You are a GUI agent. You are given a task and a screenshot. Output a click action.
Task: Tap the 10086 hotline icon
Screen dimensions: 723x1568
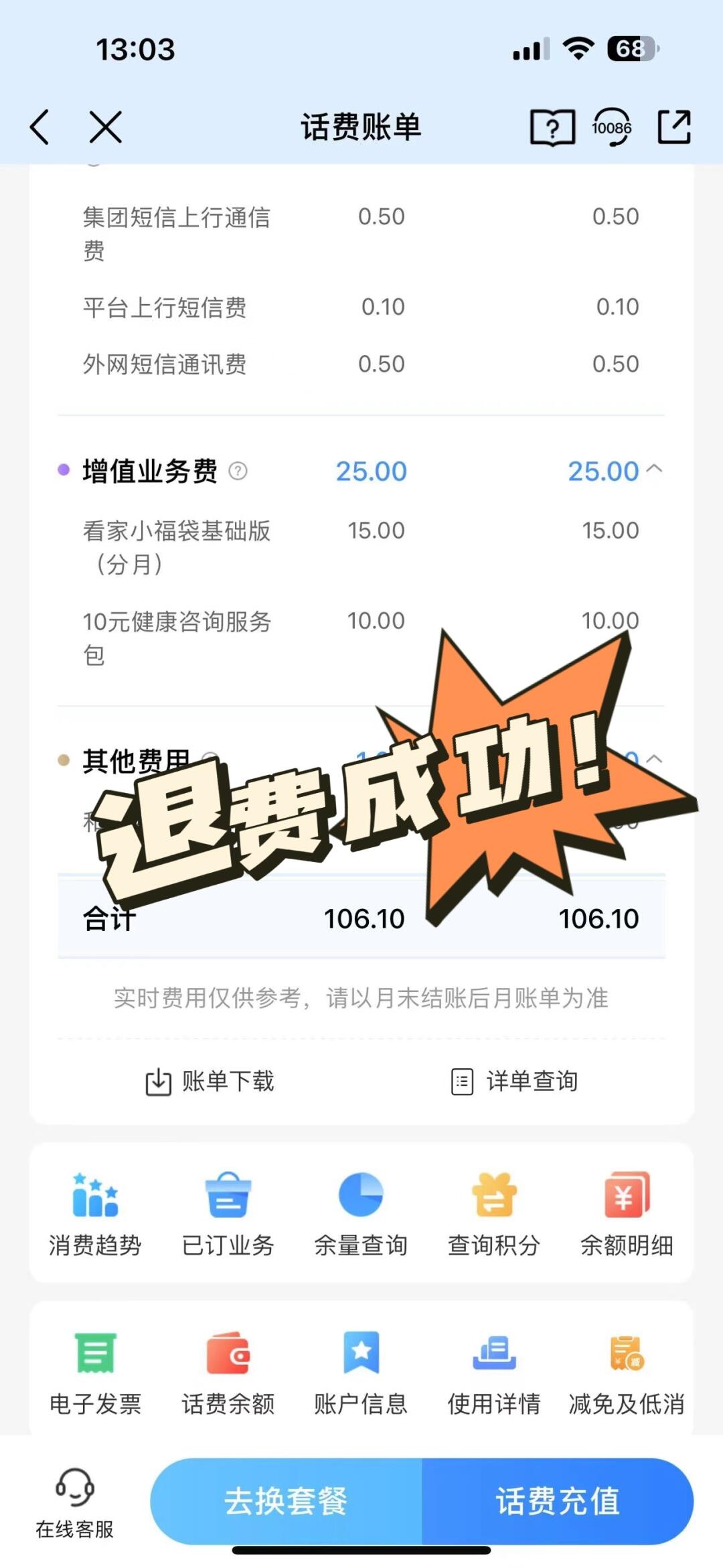tap(612, 127)
